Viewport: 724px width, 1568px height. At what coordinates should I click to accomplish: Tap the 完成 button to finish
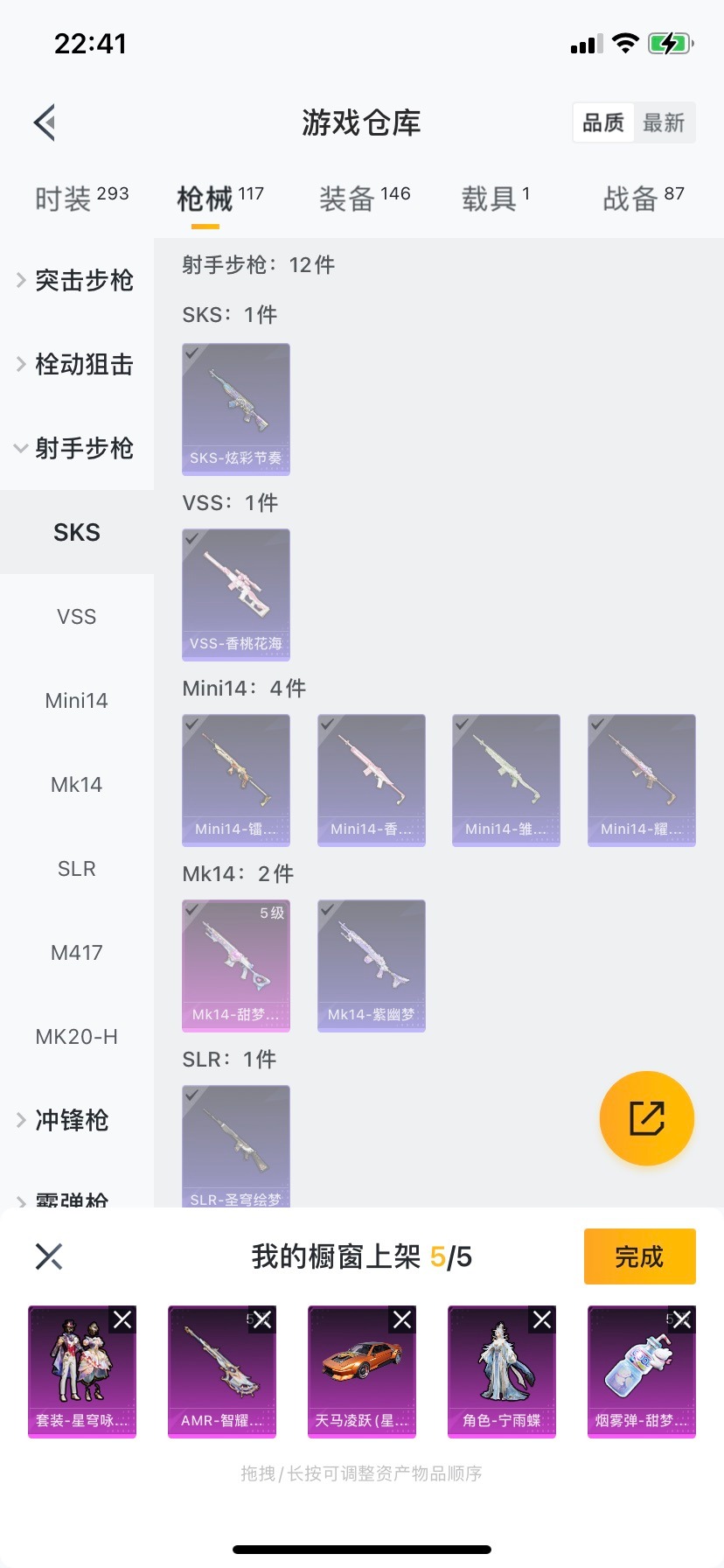pos(639,1256)
